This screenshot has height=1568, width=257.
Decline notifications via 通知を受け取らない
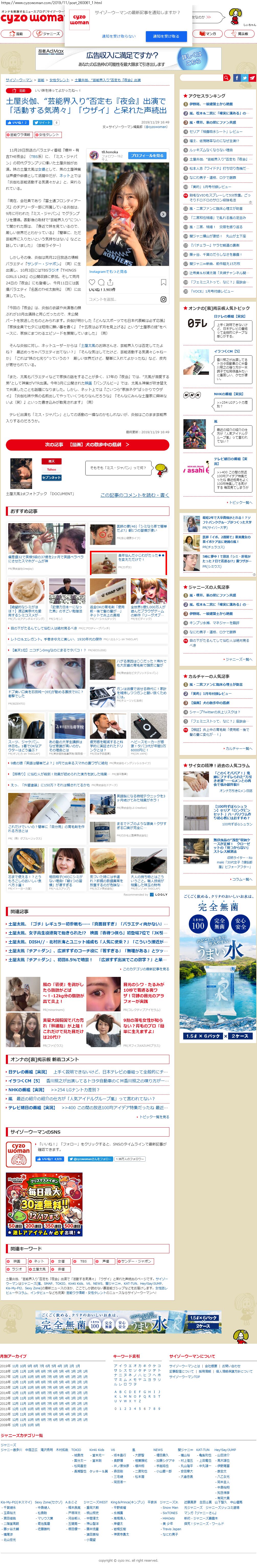(119, 37)
